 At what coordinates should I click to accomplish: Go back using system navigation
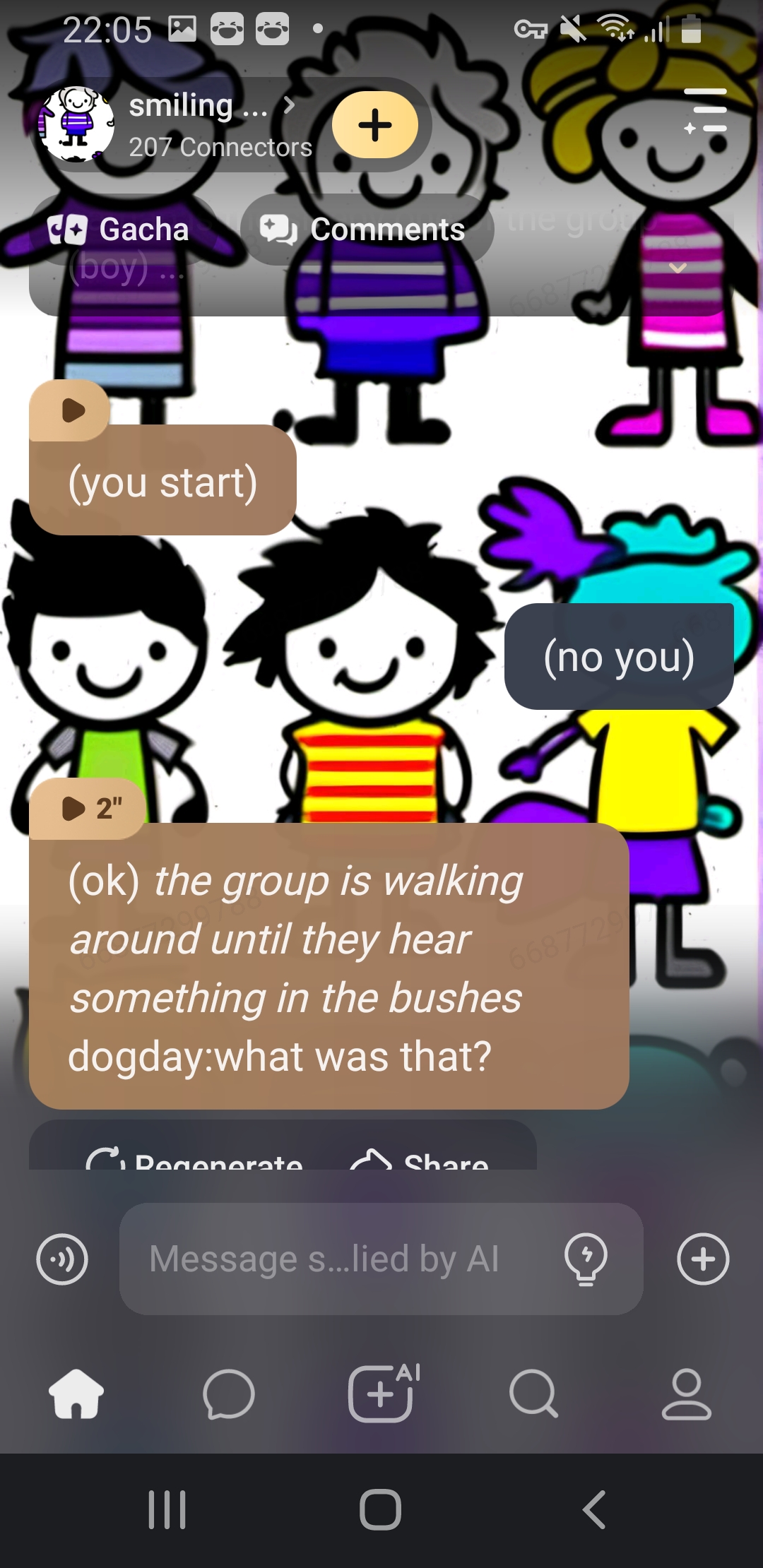(x=593, y=1510)
